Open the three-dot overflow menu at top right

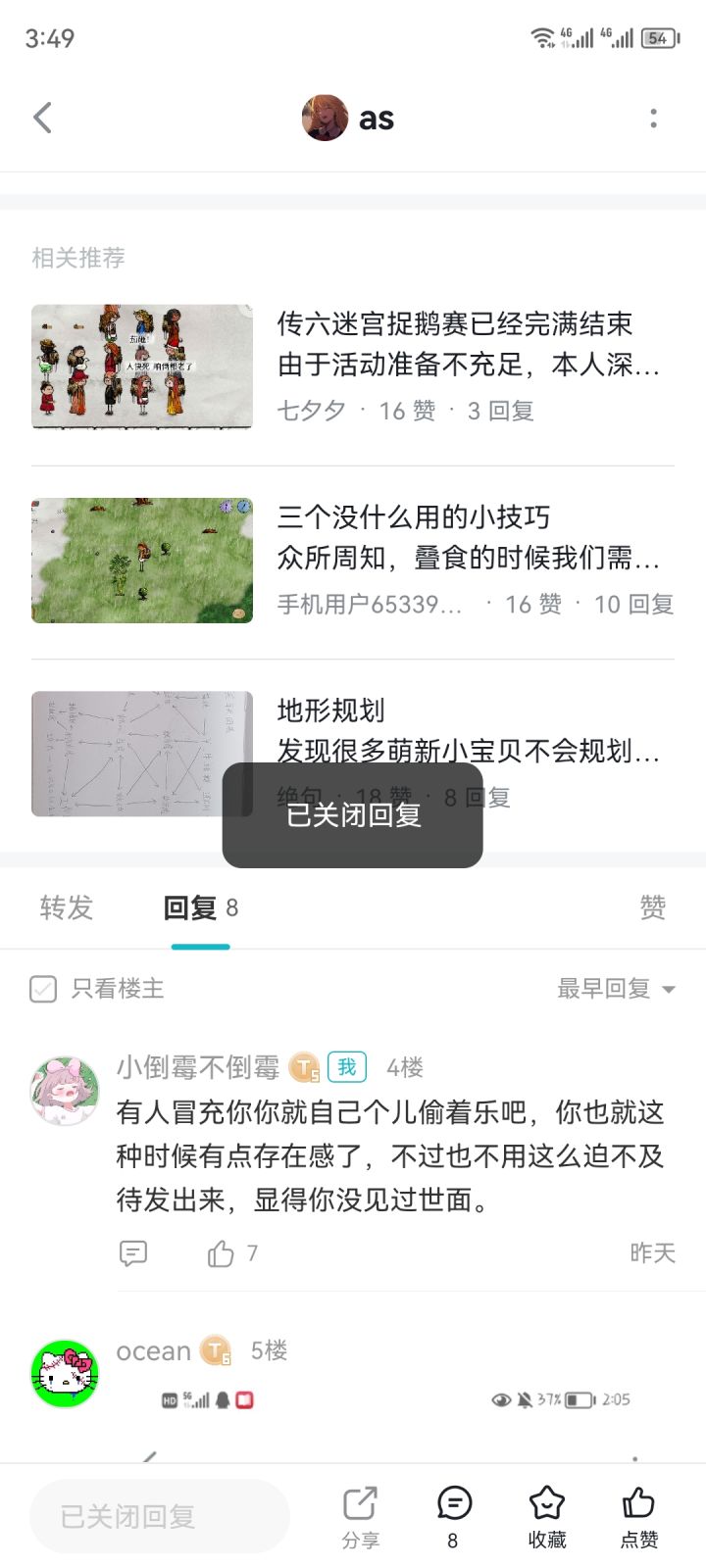(x=654, y=117)
